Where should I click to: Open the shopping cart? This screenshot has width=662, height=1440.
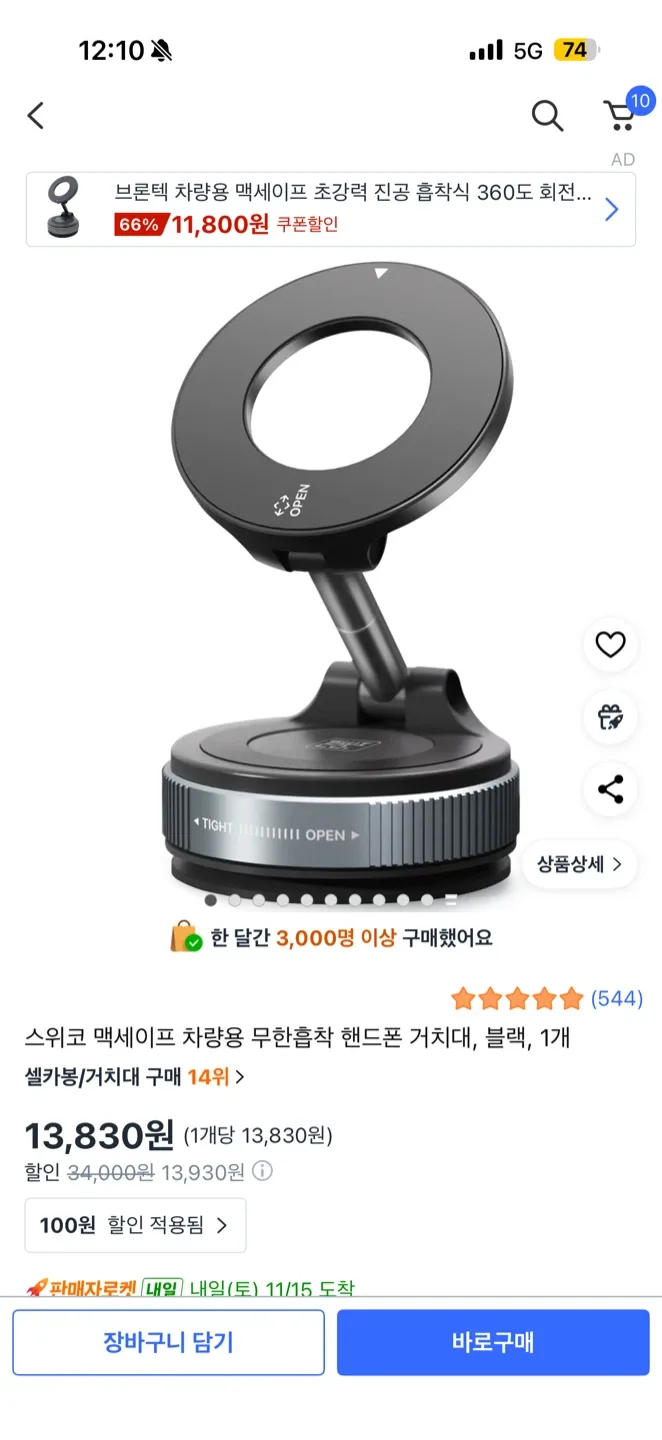(620, 116)
